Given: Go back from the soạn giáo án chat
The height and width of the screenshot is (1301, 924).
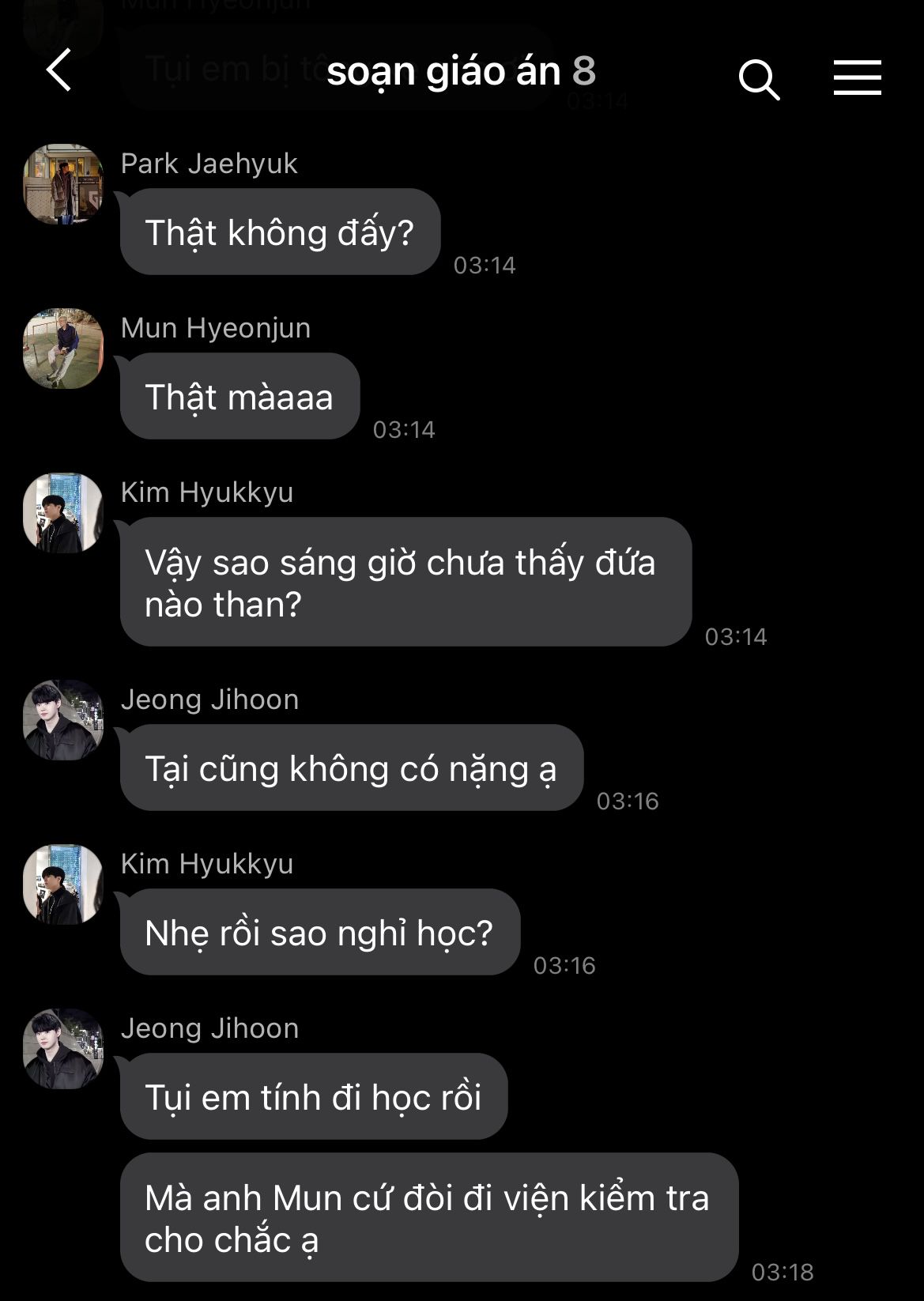Looking at the screenshot, I should (x=59, y=70).
